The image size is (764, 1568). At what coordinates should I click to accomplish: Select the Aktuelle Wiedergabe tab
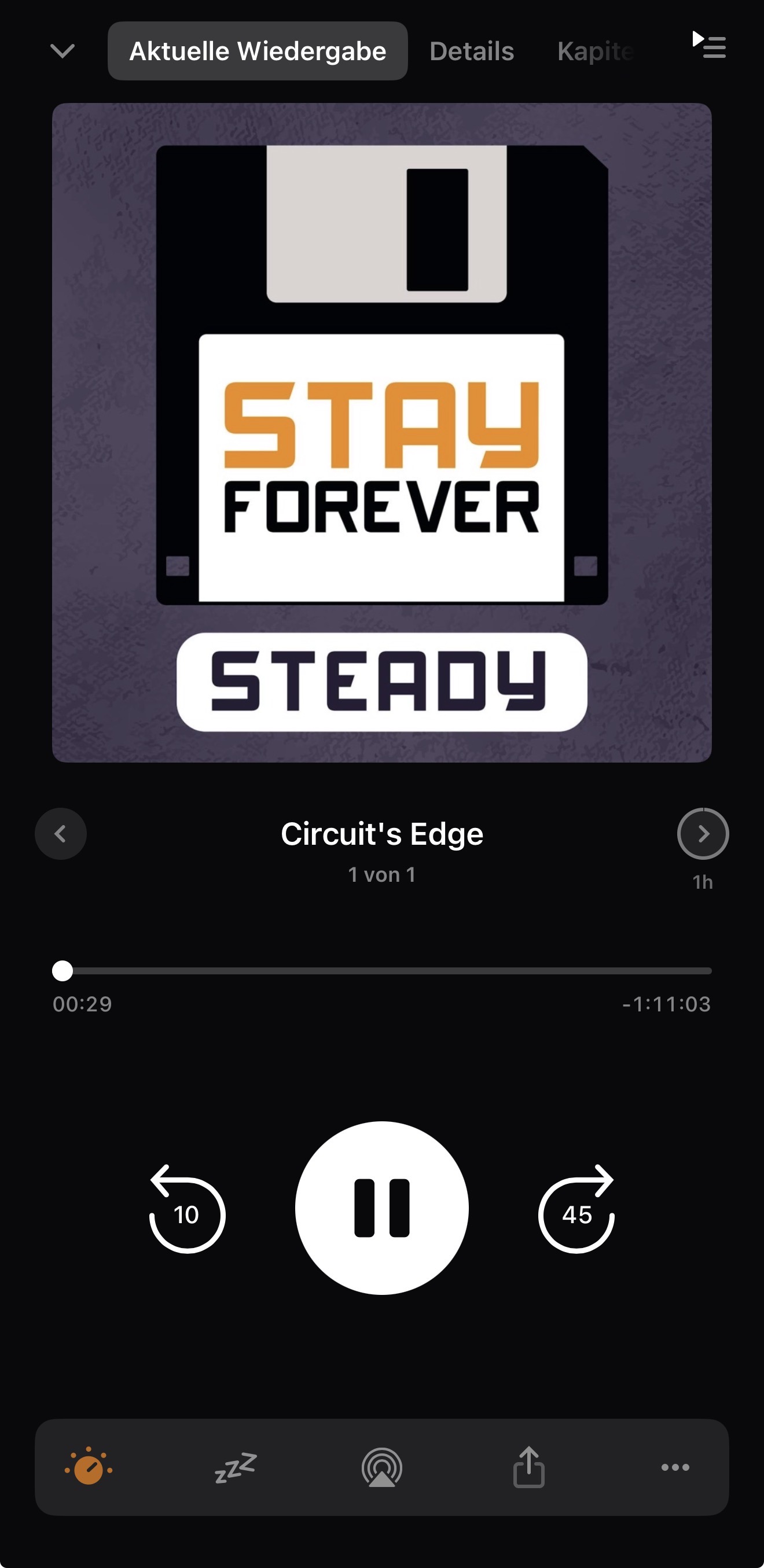(x=258, y=51)
